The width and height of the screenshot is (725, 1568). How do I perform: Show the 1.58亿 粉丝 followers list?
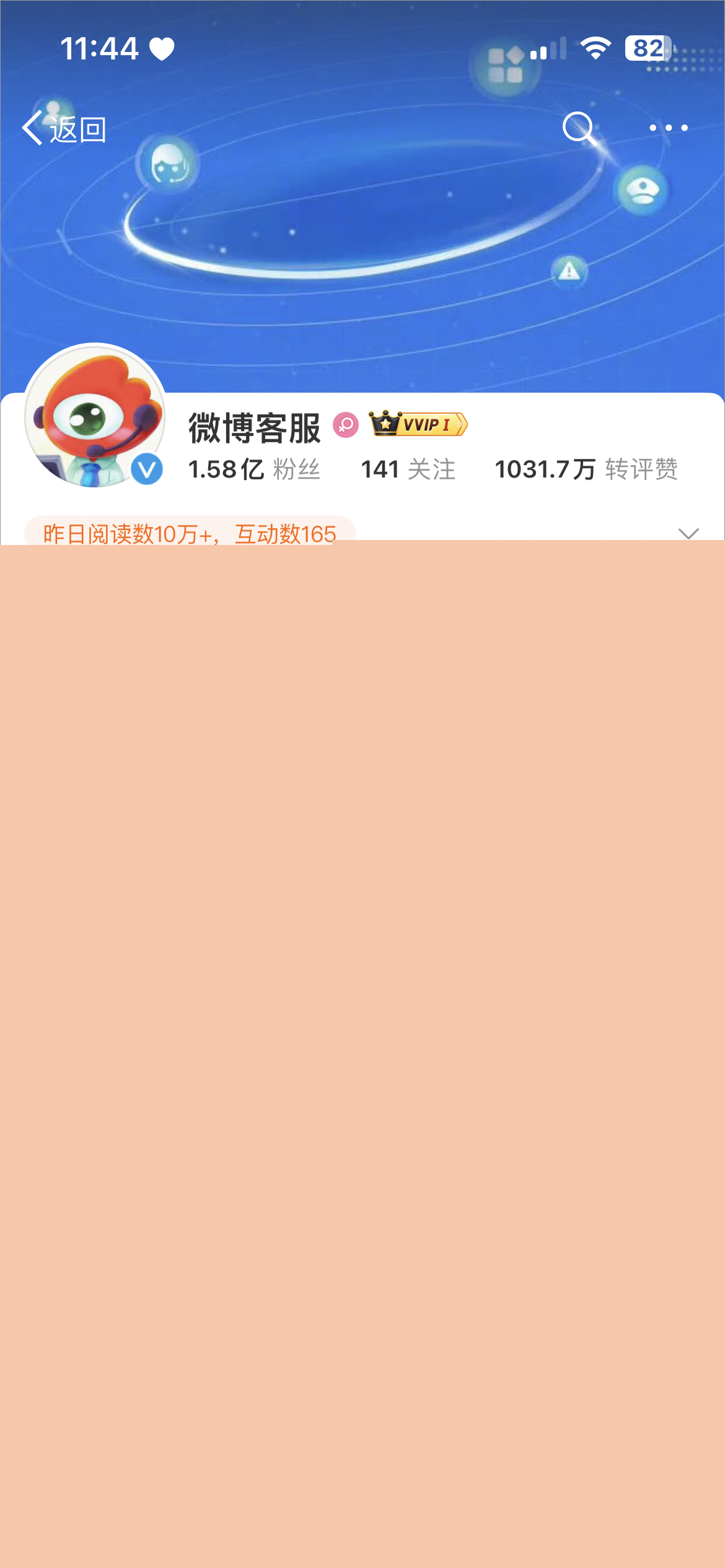point(254,469)
